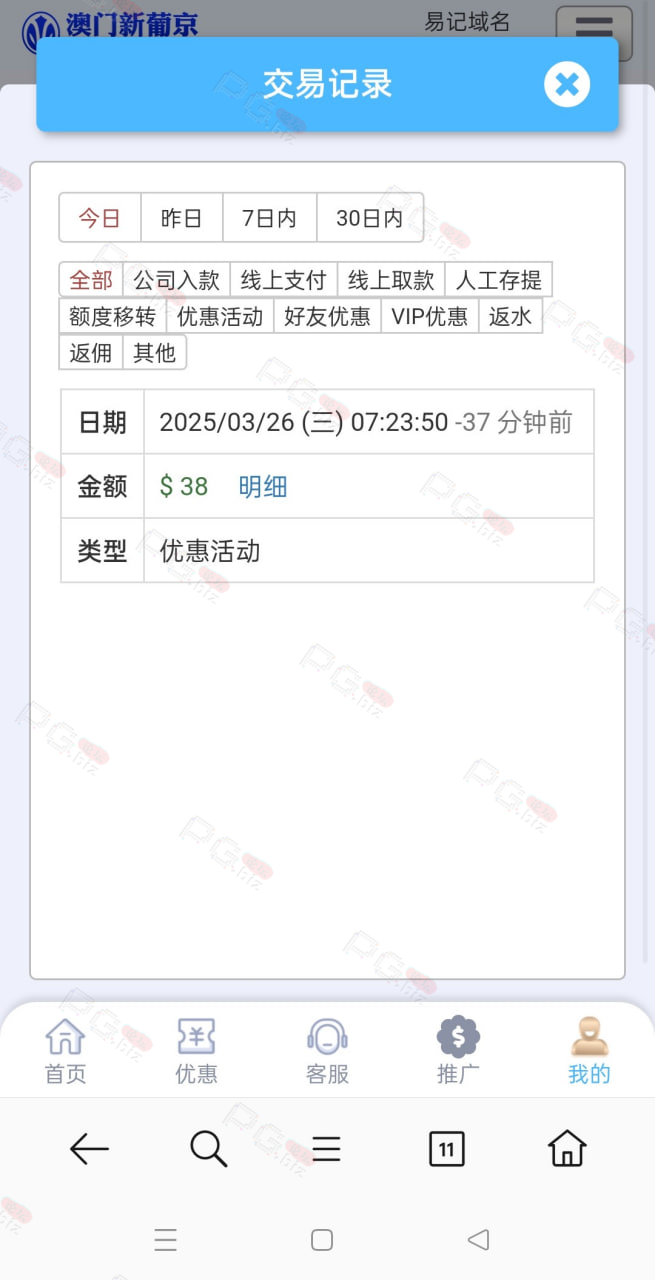
Task: Select the 昨日 date filter
Action: [x=181, y=218]
